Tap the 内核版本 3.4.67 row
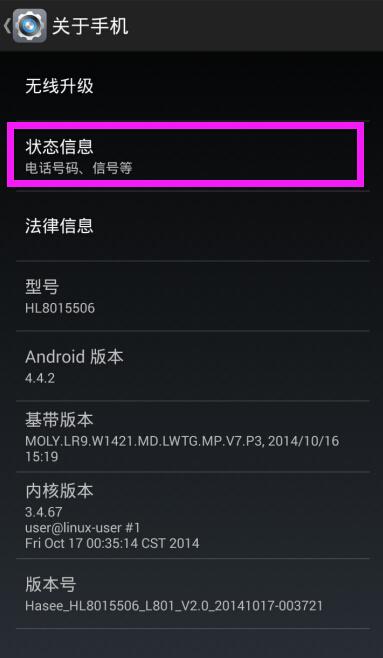 pyautogui.click(x=193, y=515)
